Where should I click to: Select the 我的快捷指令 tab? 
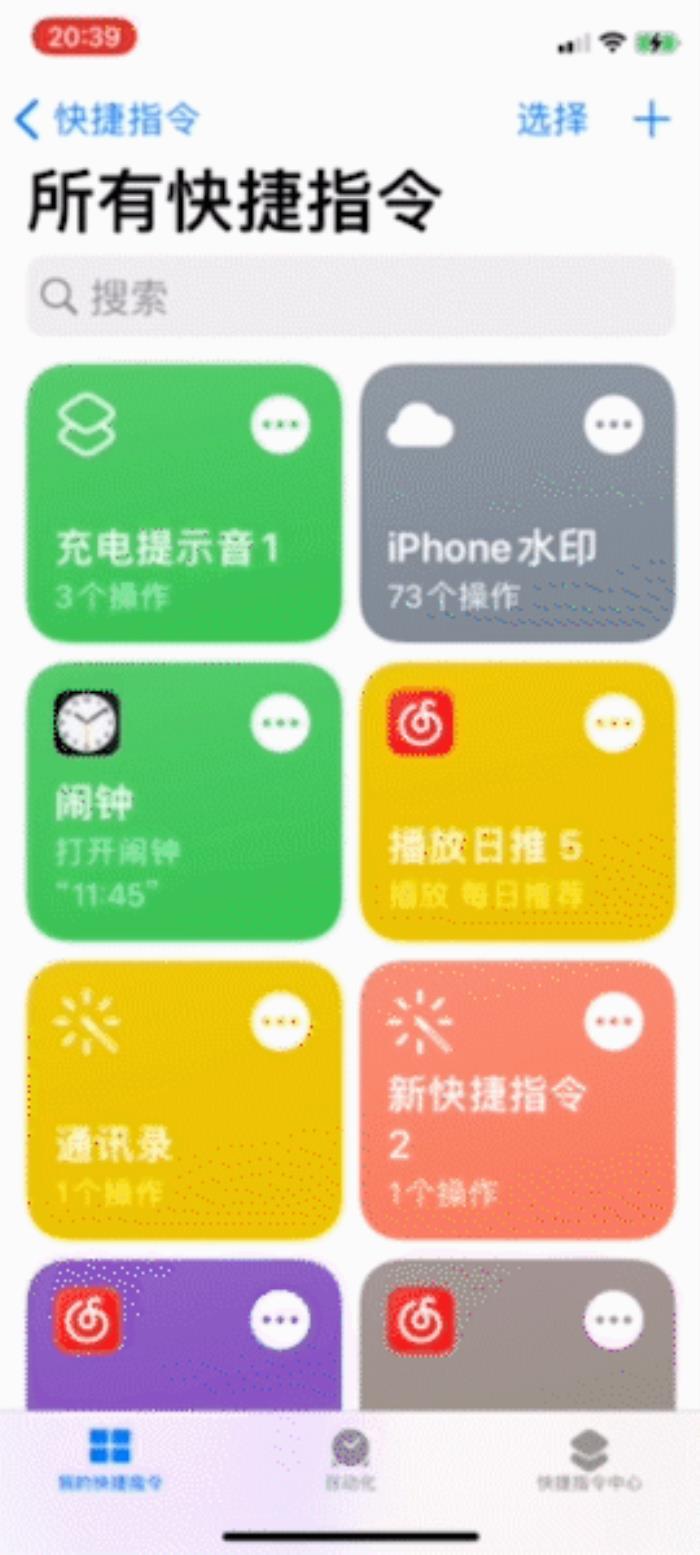click(110, 1459)
